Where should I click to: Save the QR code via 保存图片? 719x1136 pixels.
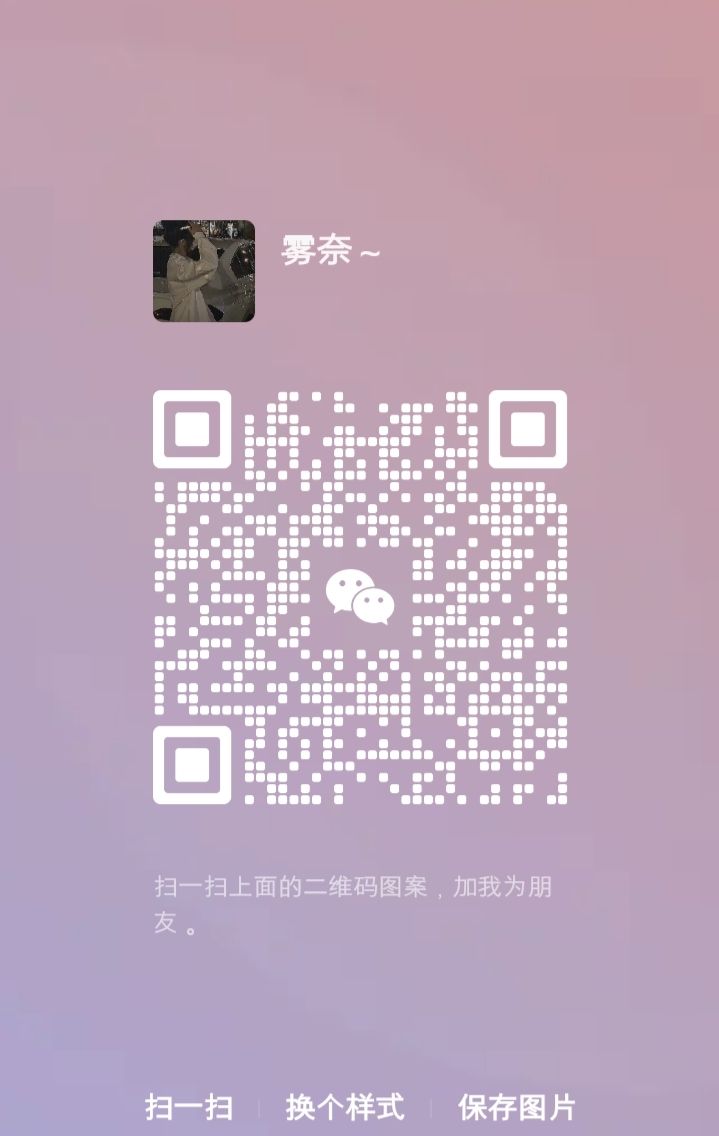click(517, 1107)
